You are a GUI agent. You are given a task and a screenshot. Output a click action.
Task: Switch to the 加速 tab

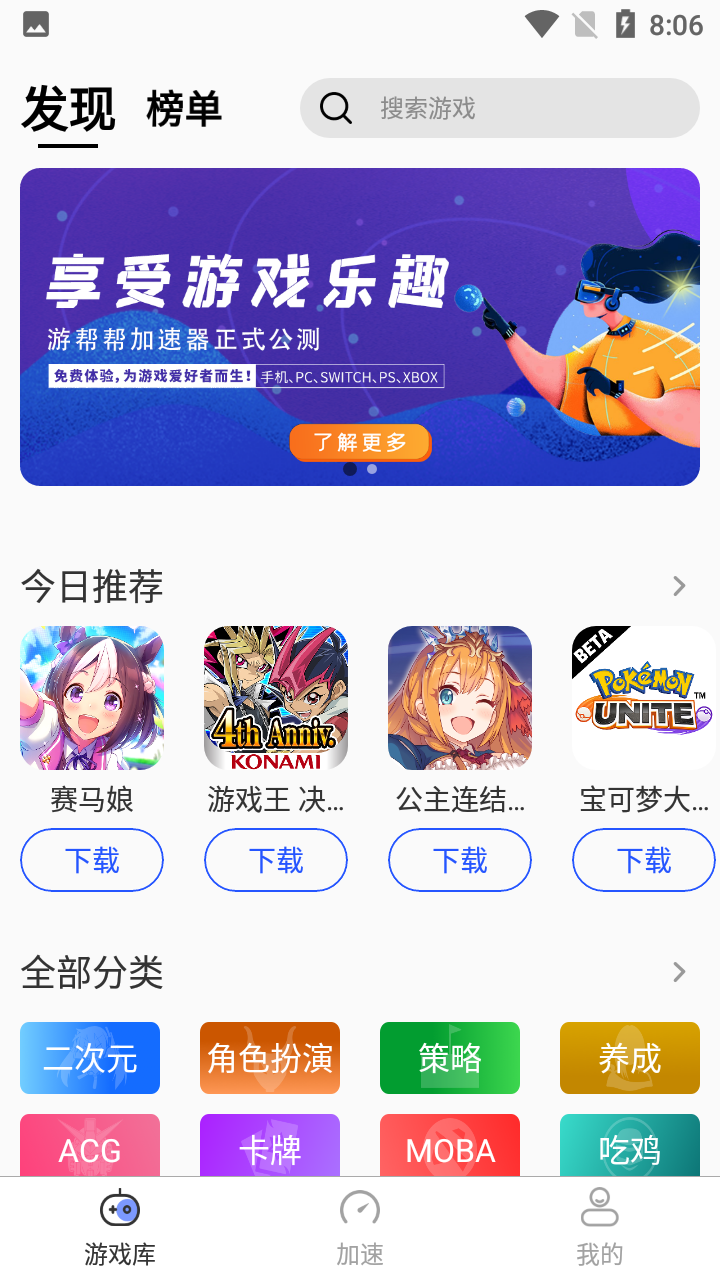(360, 1228)
